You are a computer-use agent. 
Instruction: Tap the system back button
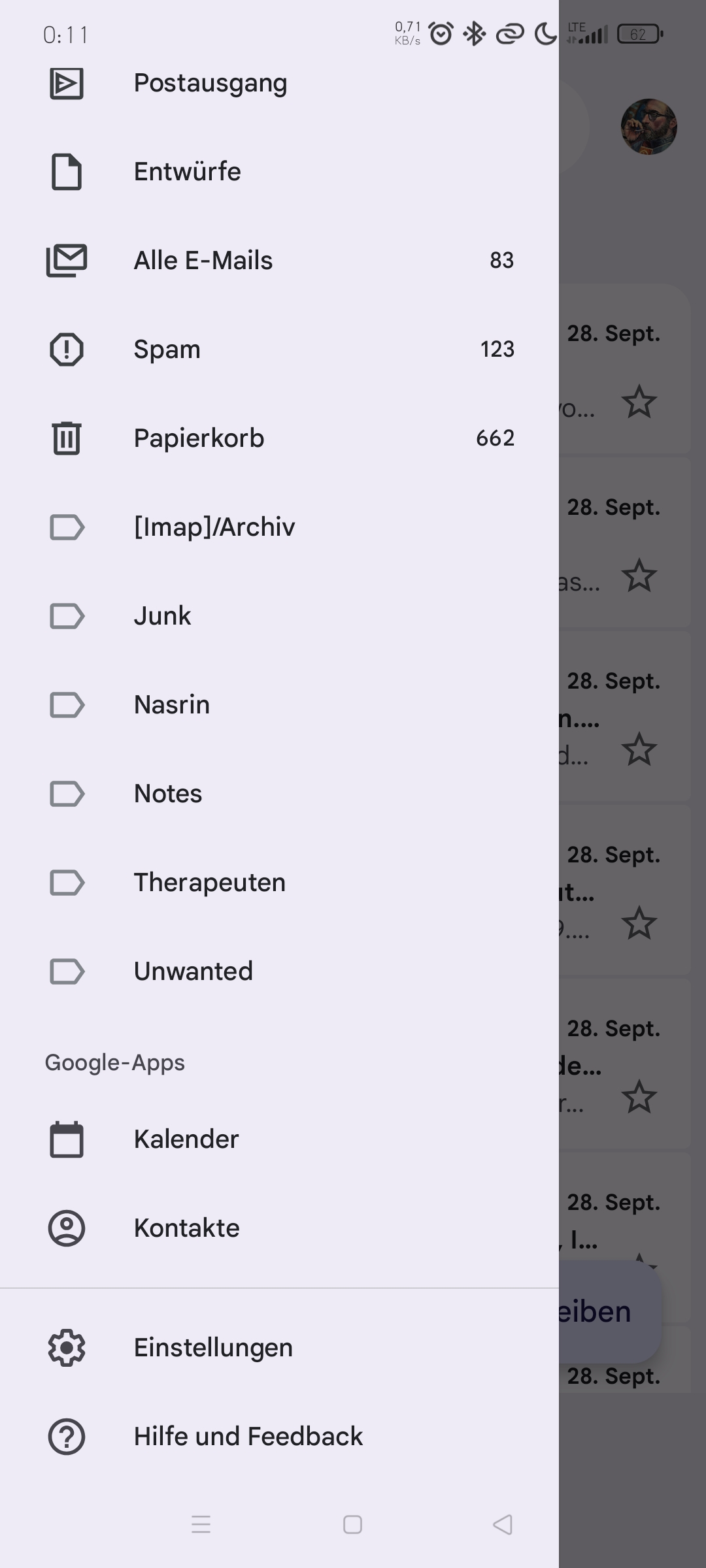tap(502, 1525)
